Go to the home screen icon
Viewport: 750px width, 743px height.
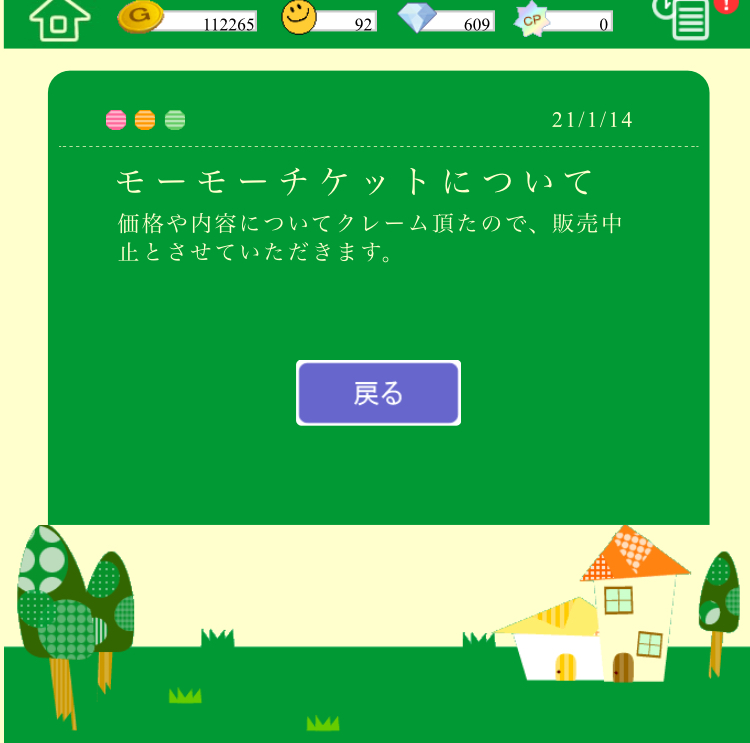coord(59,18)
